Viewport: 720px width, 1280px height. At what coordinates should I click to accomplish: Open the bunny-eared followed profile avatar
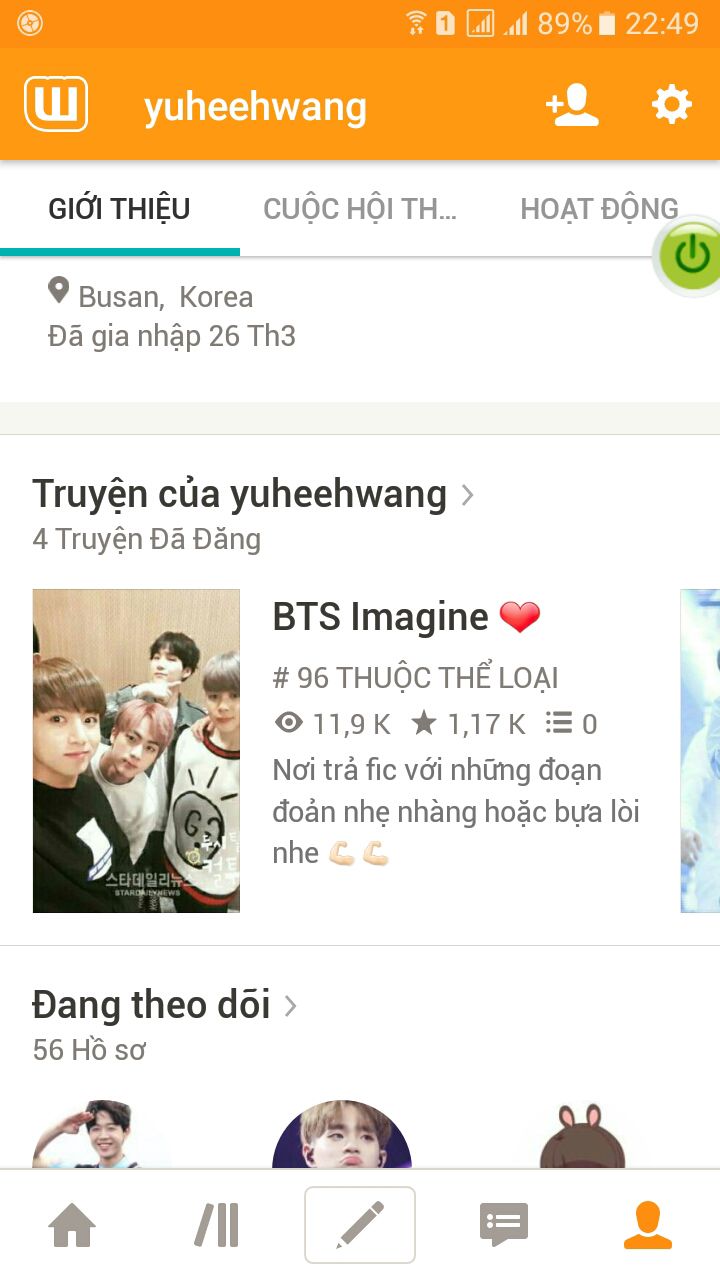point(582,1140)
